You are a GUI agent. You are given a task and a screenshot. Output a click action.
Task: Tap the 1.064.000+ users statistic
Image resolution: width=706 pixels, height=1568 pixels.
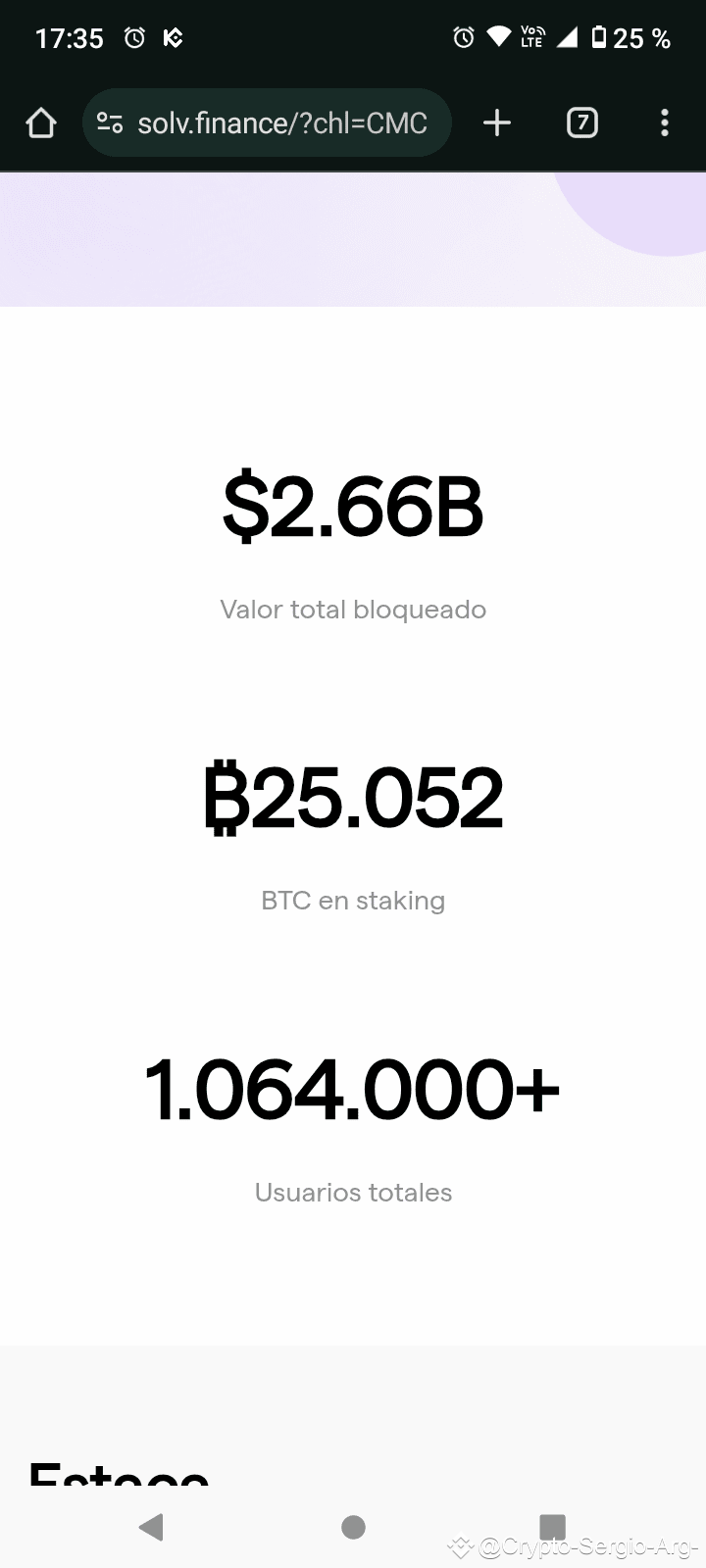tap(353, 1088)
